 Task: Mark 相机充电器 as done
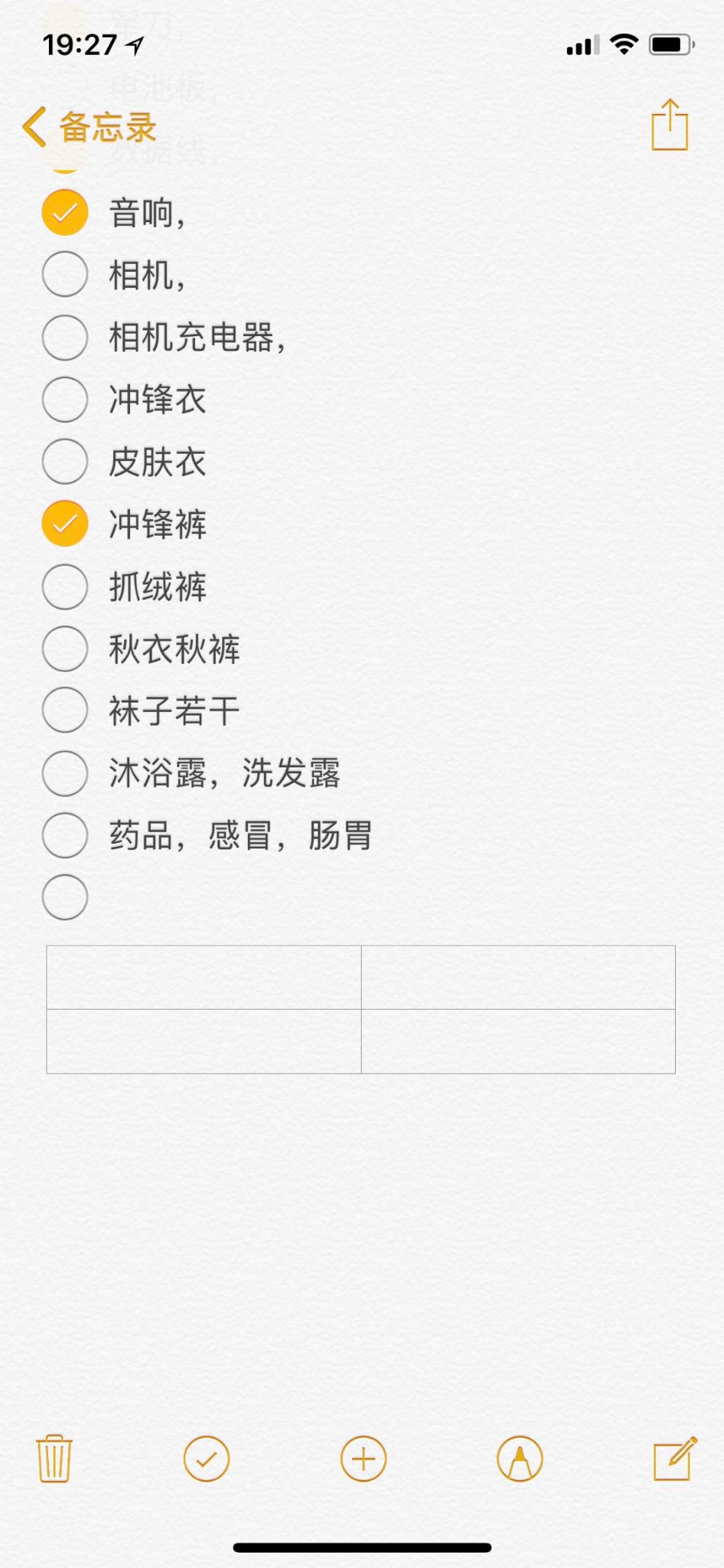(x=65, y=337)
